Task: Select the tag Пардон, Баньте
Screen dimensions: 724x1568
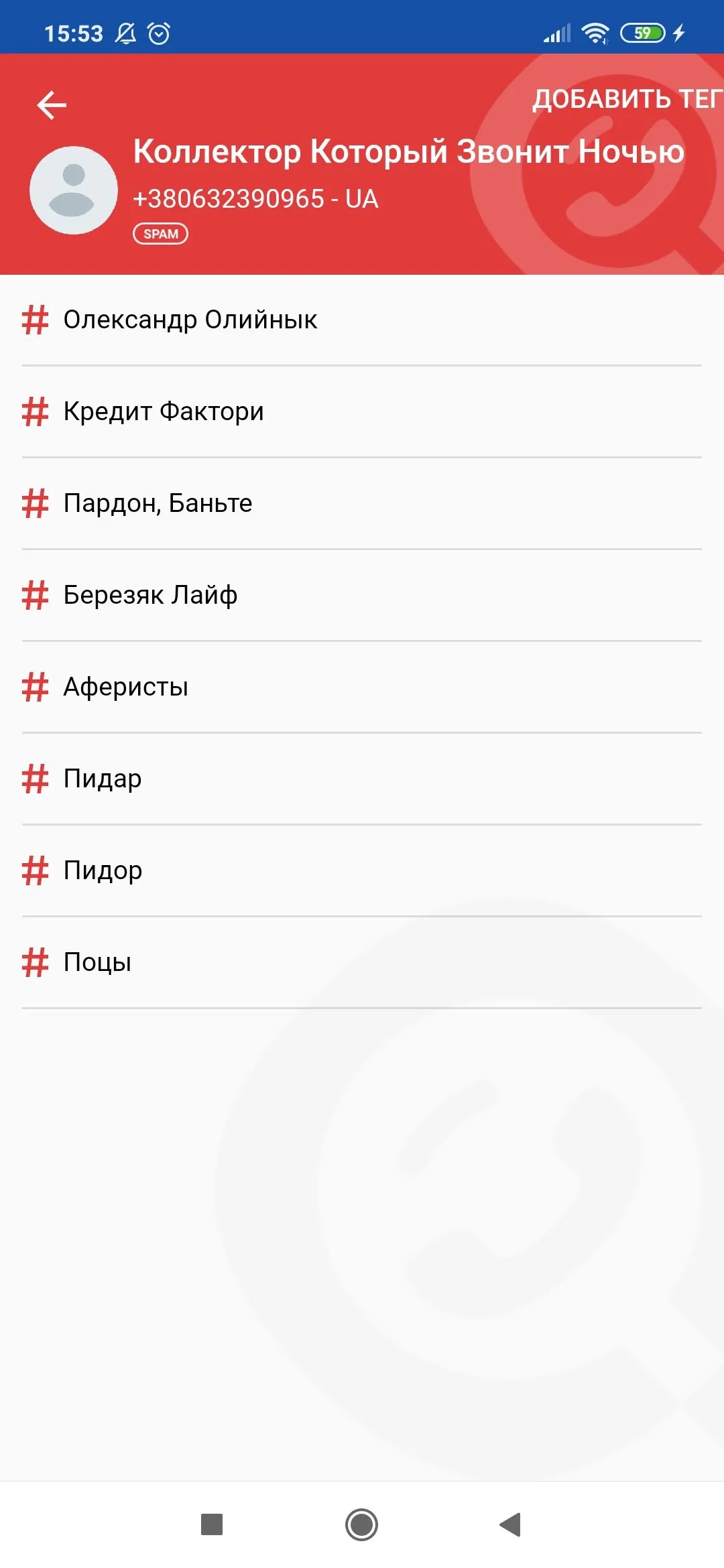Action: coord(157,503)
